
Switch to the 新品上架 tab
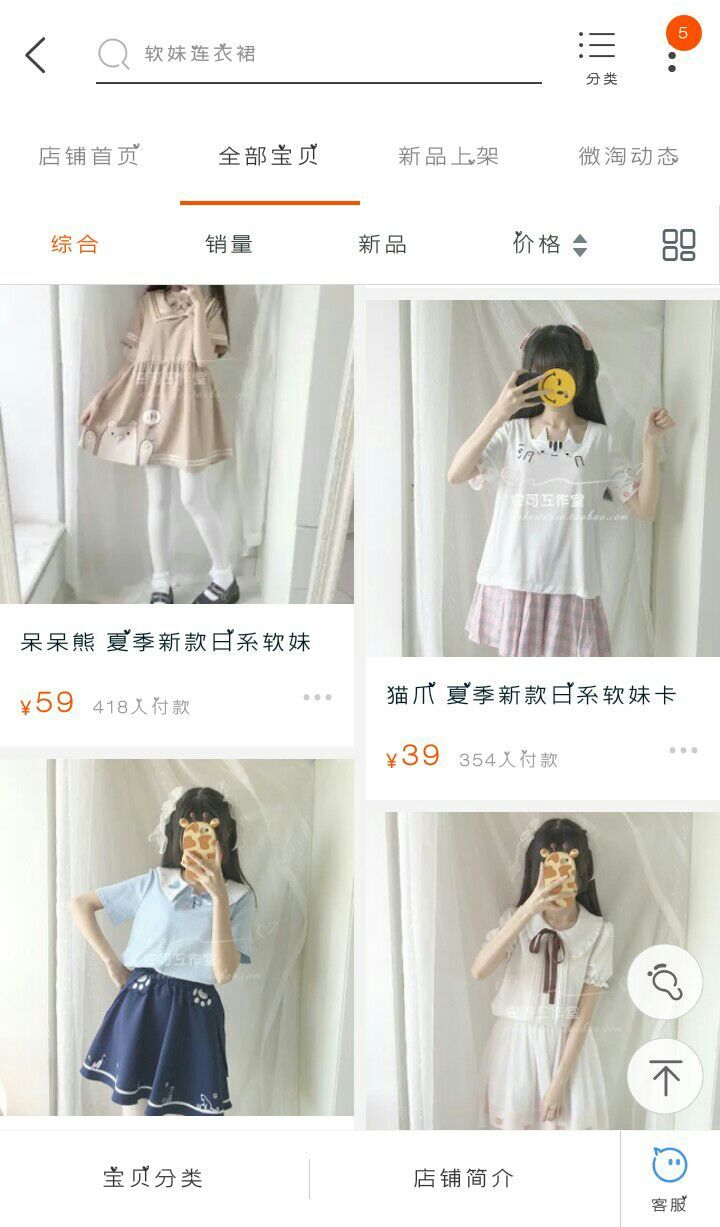(x=448, y=156)
